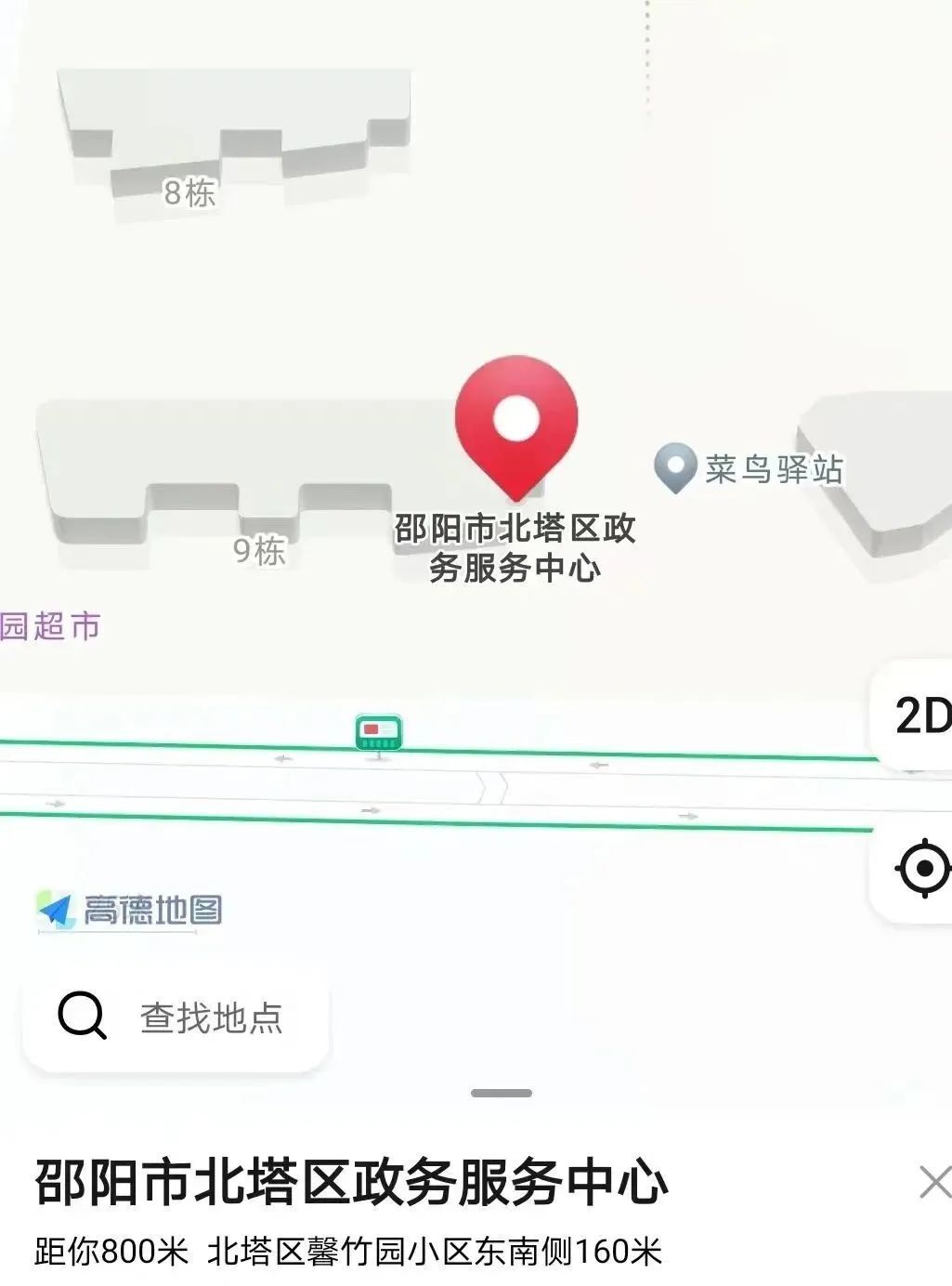Recenter map on current location

tap(921, 869)
